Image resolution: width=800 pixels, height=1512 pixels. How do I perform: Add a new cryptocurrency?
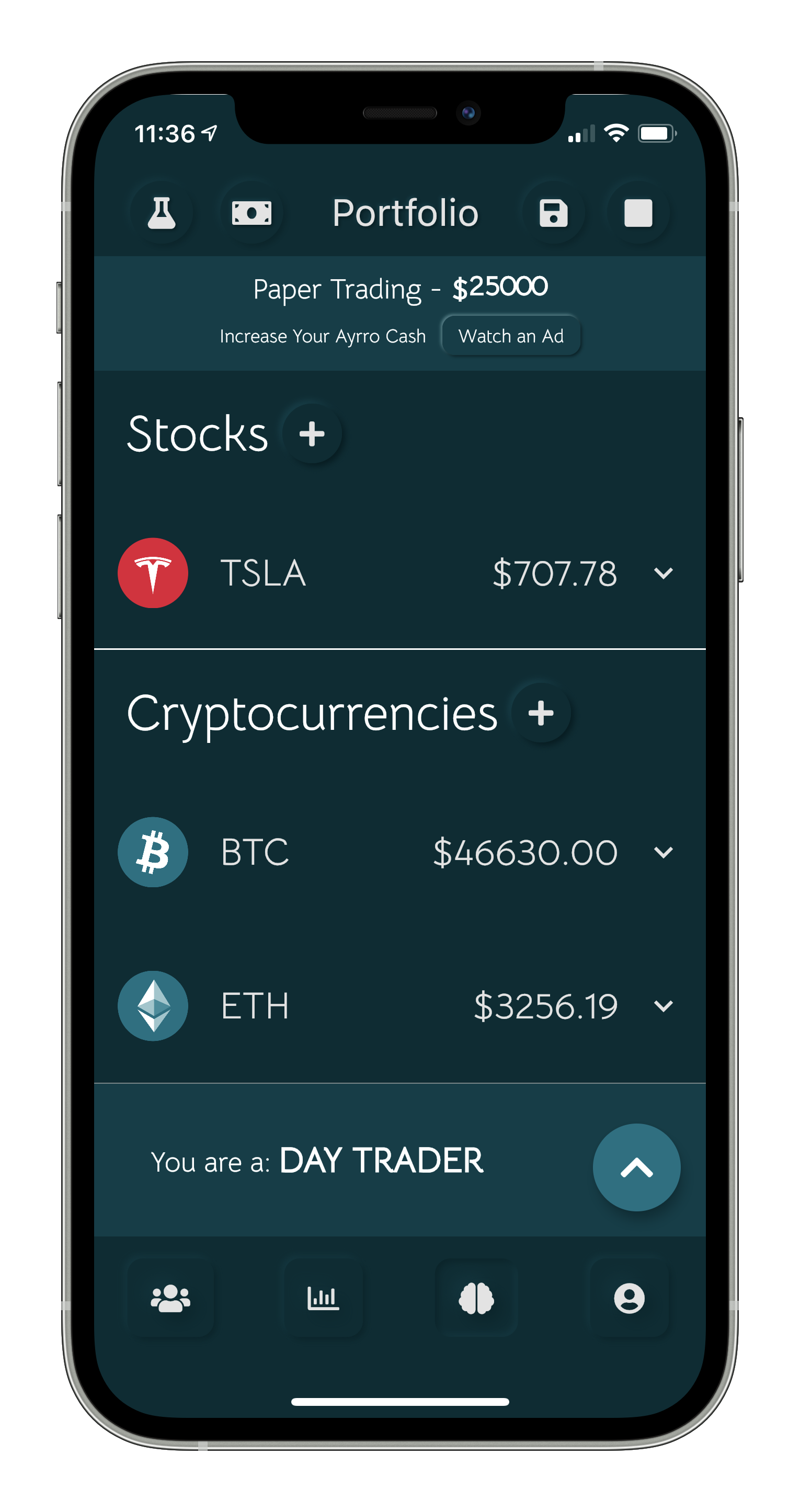point(541,713)
